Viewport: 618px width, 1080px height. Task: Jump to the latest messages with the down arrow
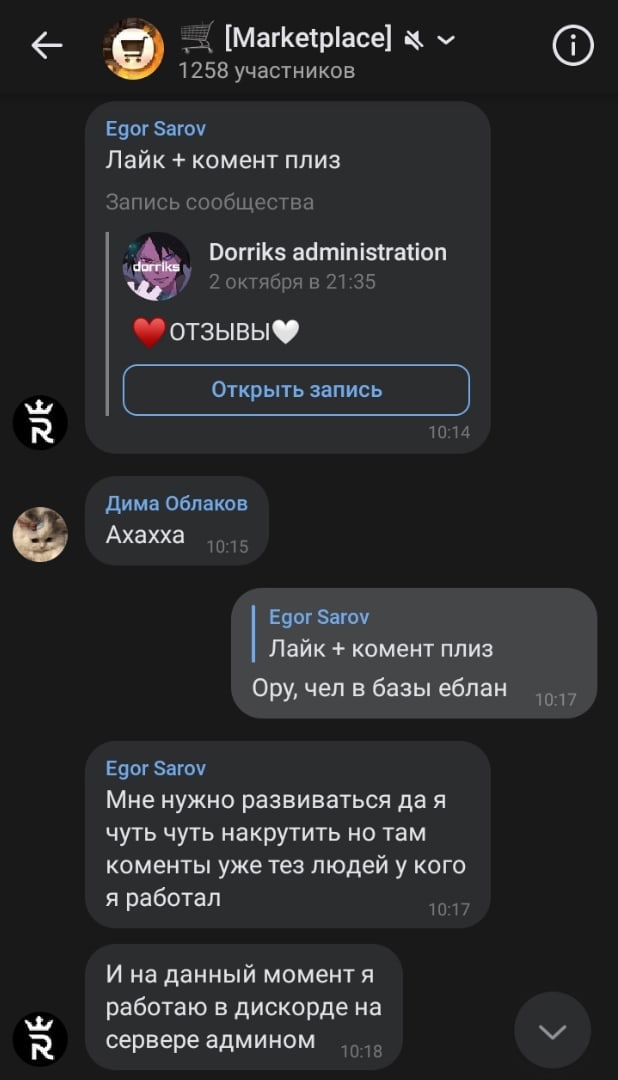pos(552,1031)
